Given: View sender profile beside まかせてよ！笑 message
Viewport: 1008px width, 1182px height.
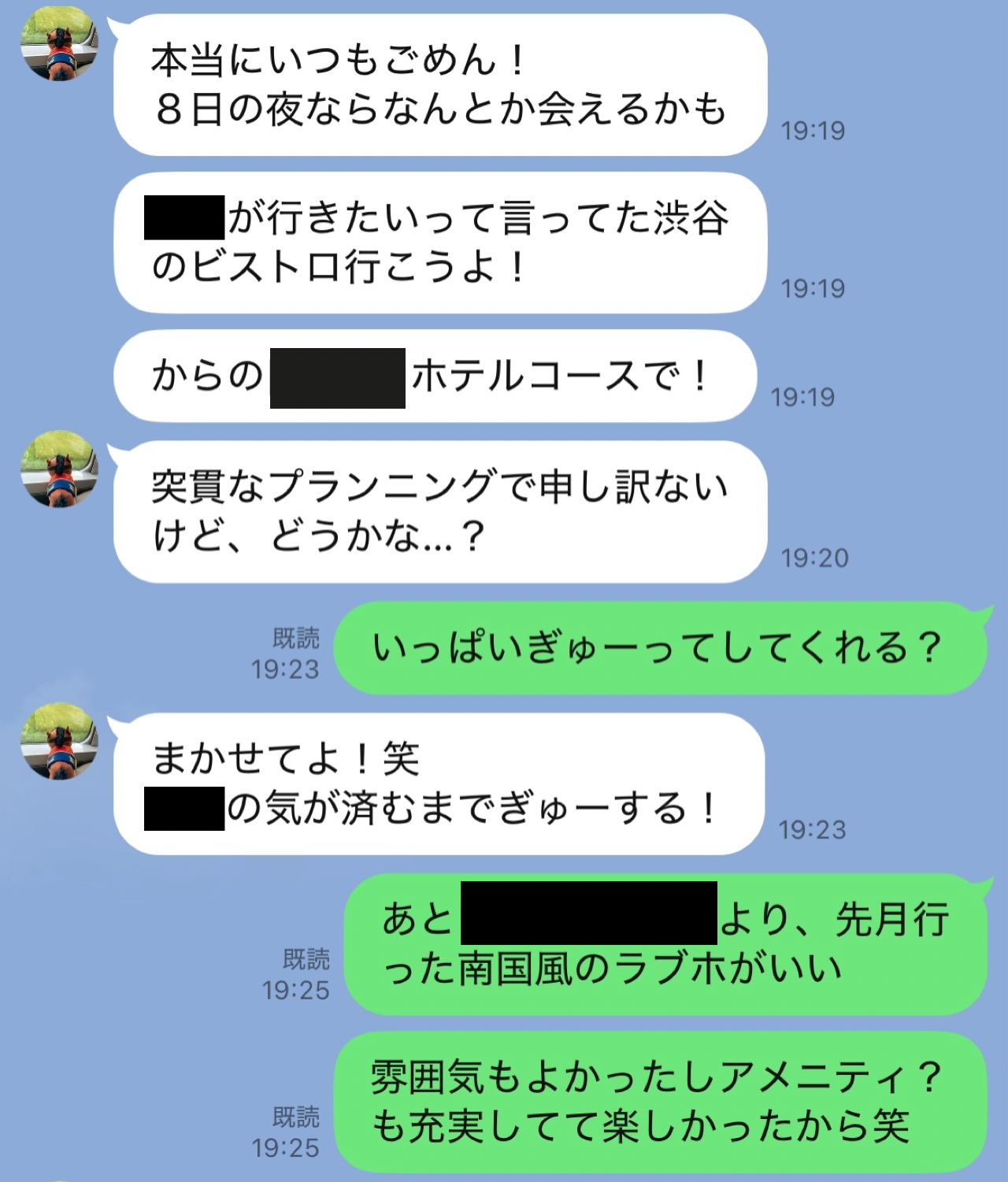Looking at the screenshot, I should point(59,742).
